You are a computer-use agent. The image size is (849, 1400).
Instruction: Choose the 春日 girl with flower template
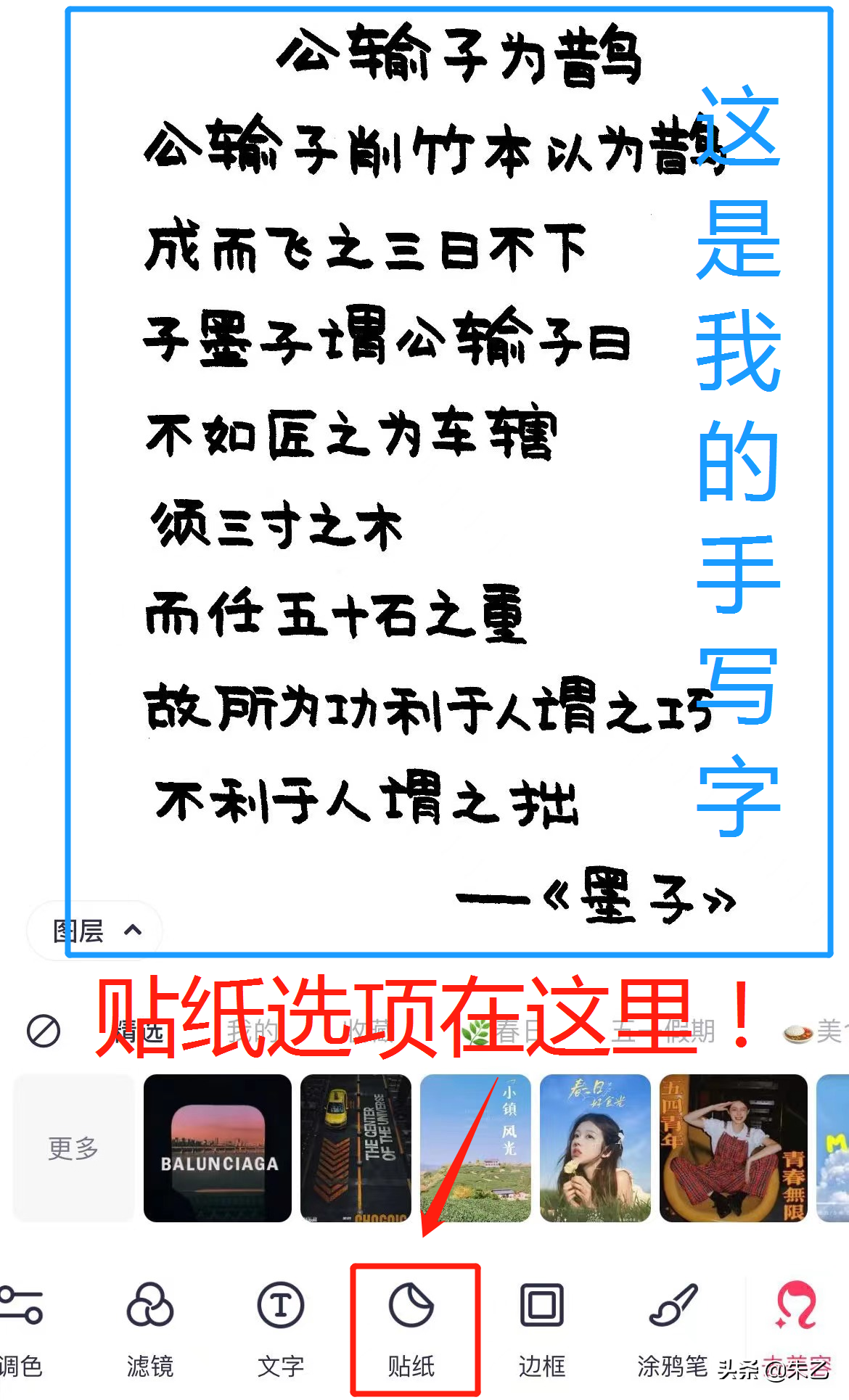coord(595,1148)
